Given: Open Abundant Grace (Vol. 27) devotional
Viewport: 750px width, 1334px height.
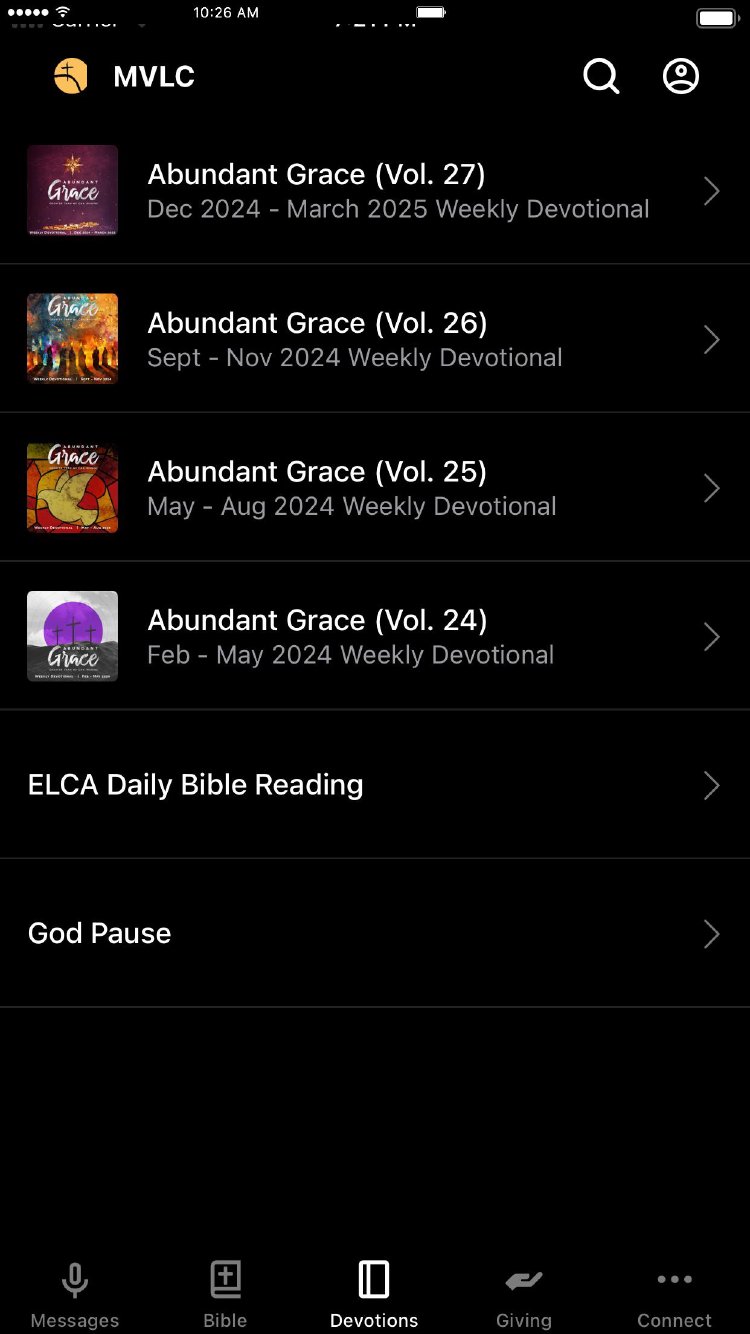Looking at the screenshot, I should coord(375,190).
